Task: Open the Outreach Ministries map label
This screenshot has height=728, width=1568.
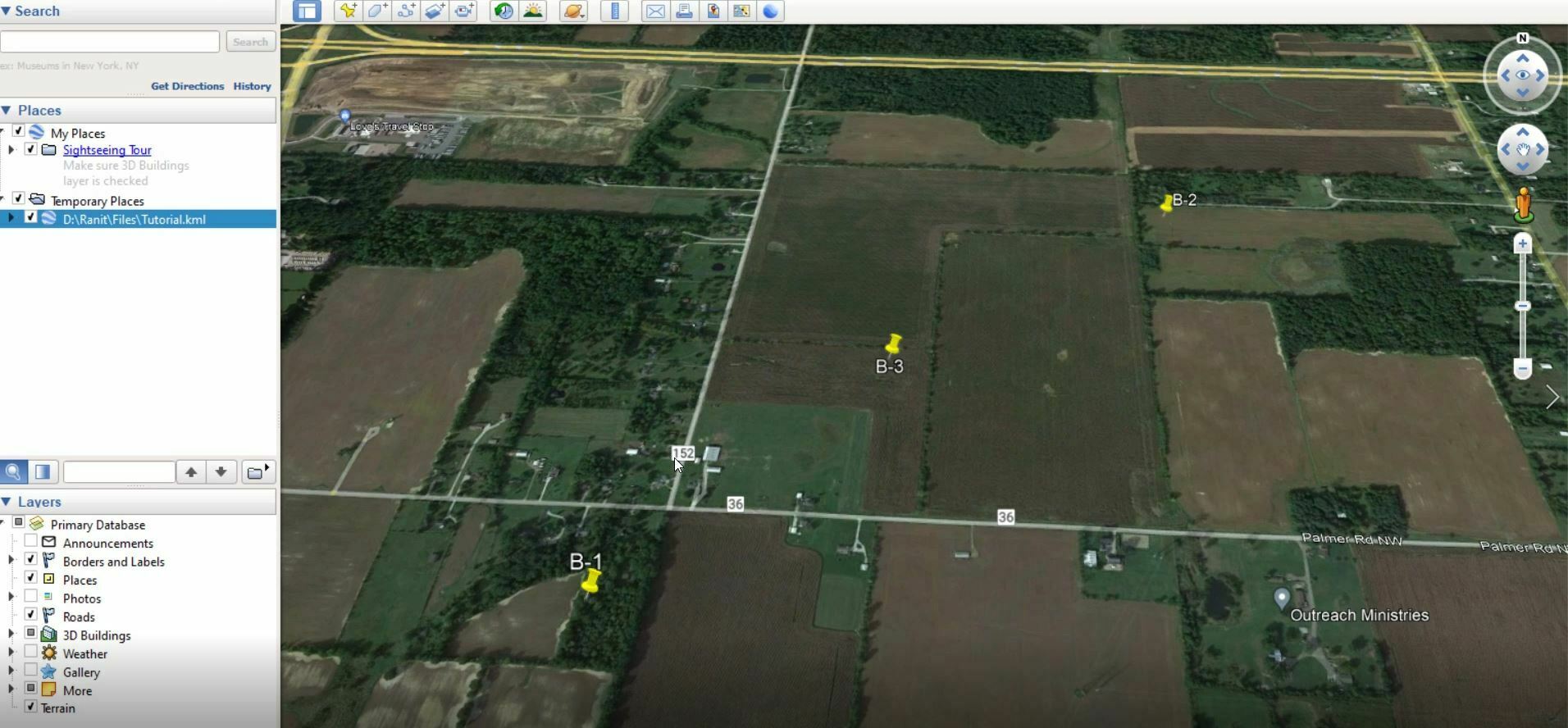Action: [1359, 615]
